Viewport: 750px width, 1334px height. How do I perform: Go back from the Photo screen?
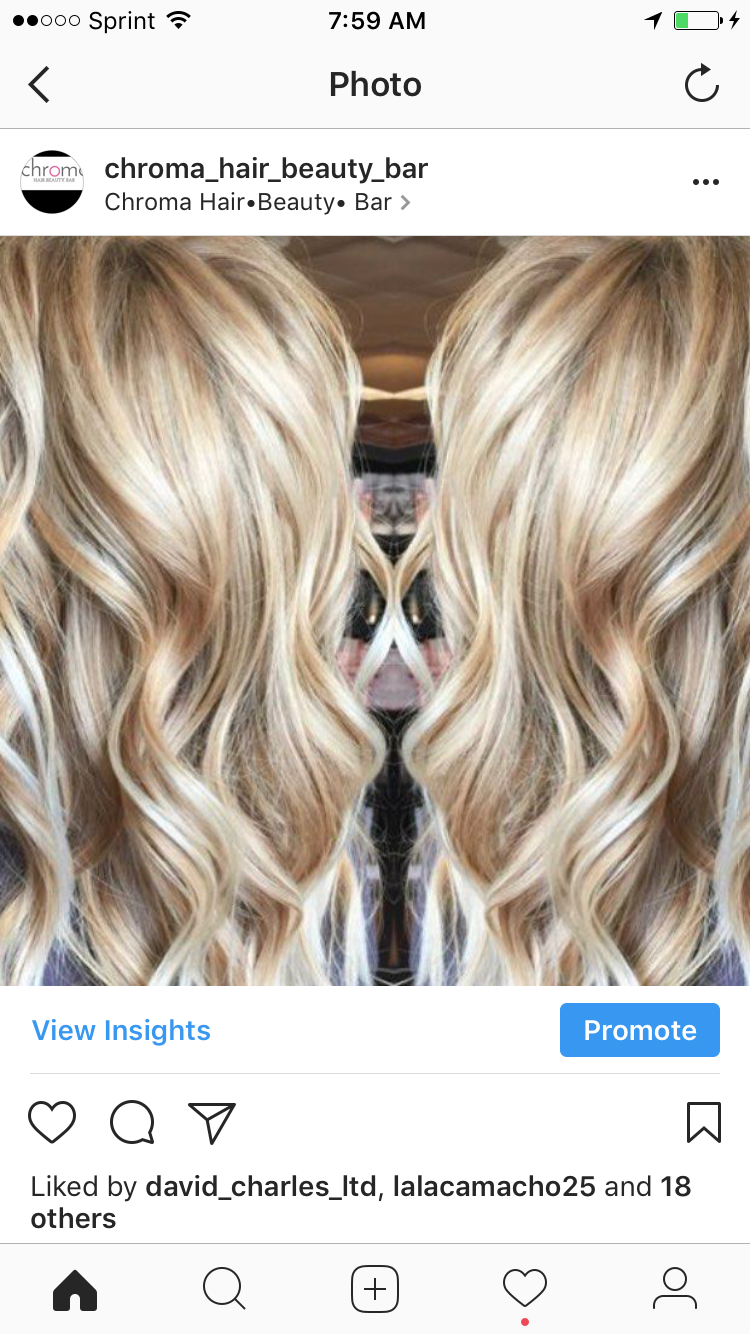pyautogui.click(x=39, y=85)
